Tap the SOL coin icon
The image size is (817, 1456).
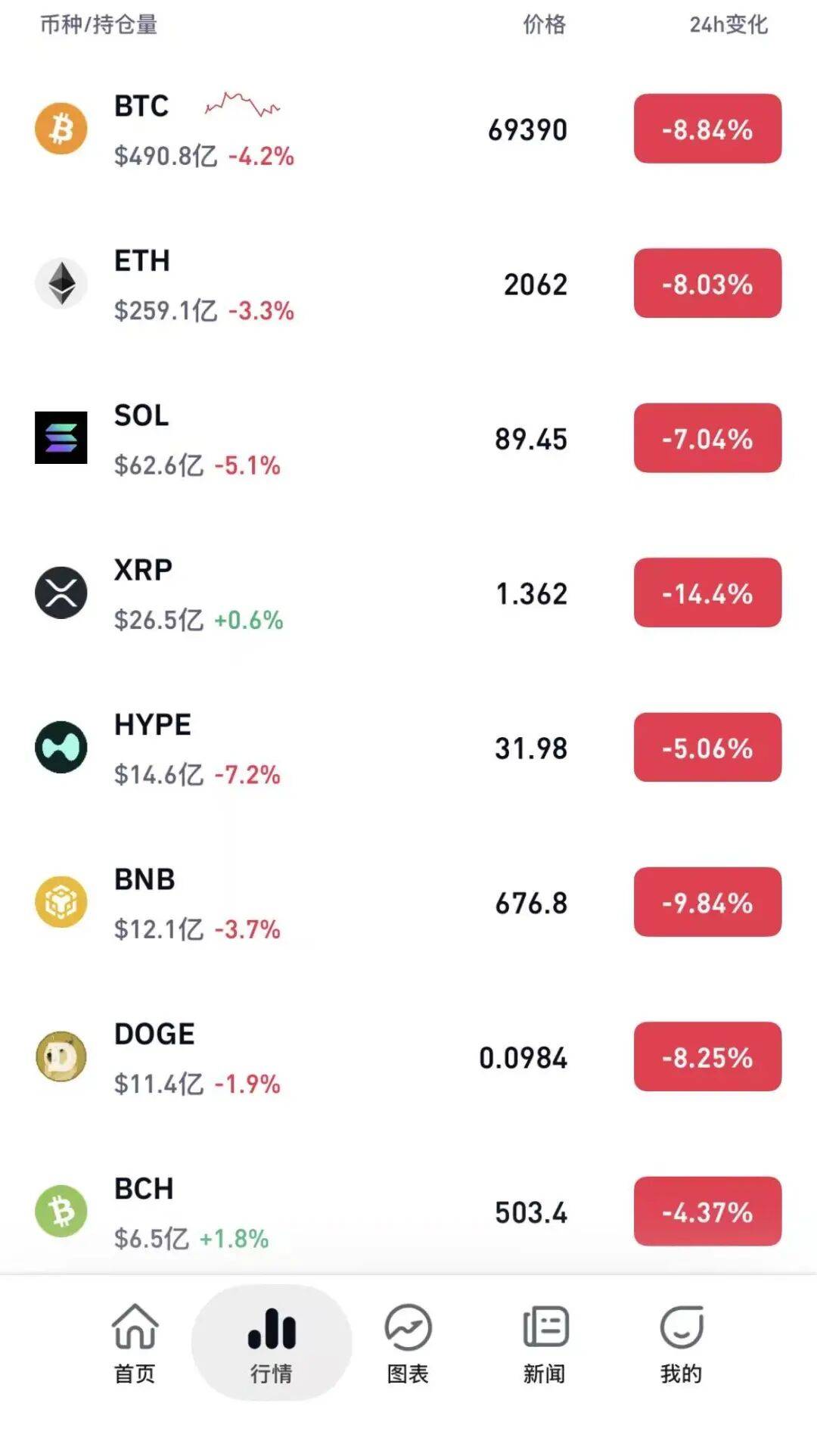point(61,439)
